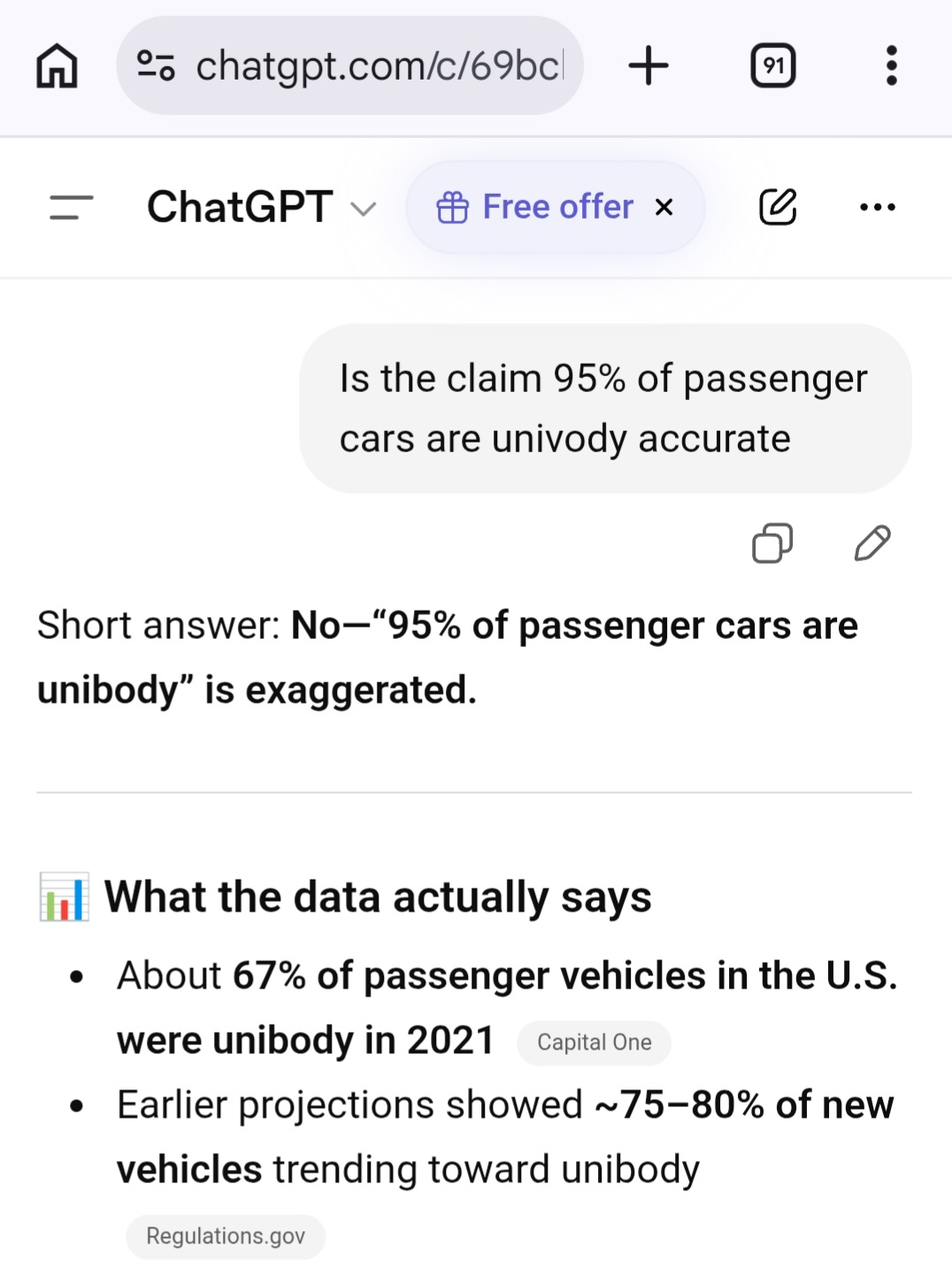Open the conversation options menu
952x1269 pixels.
[877, 207]
